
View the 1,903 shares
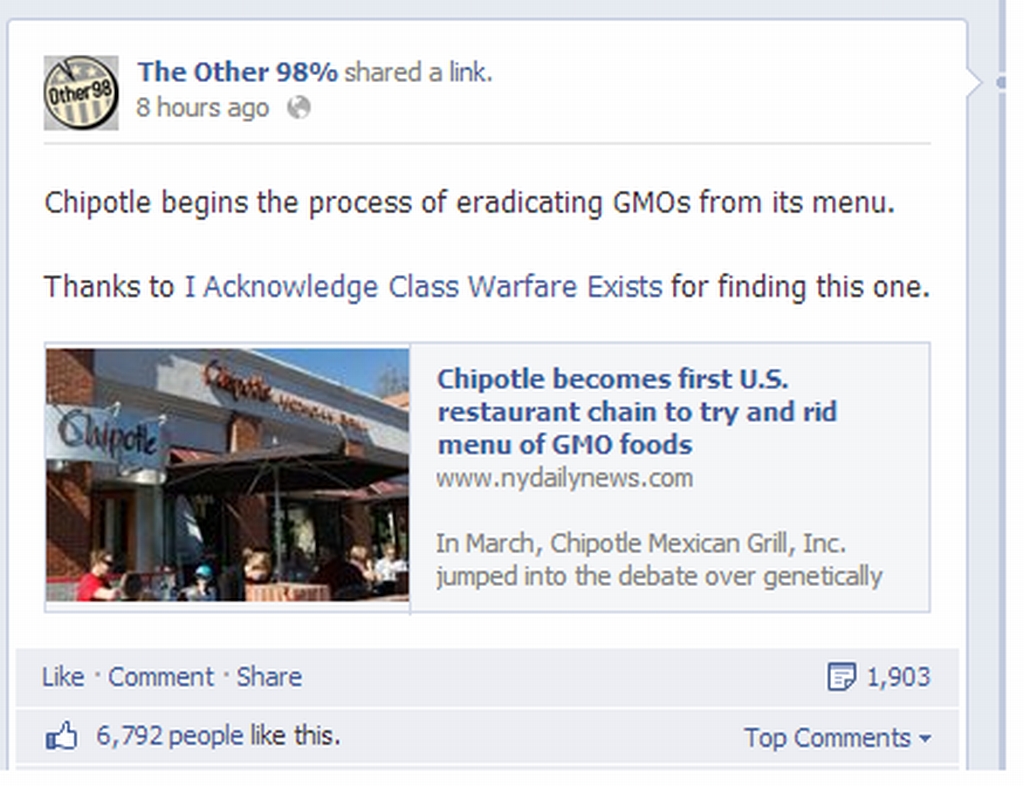pos(879,676)
